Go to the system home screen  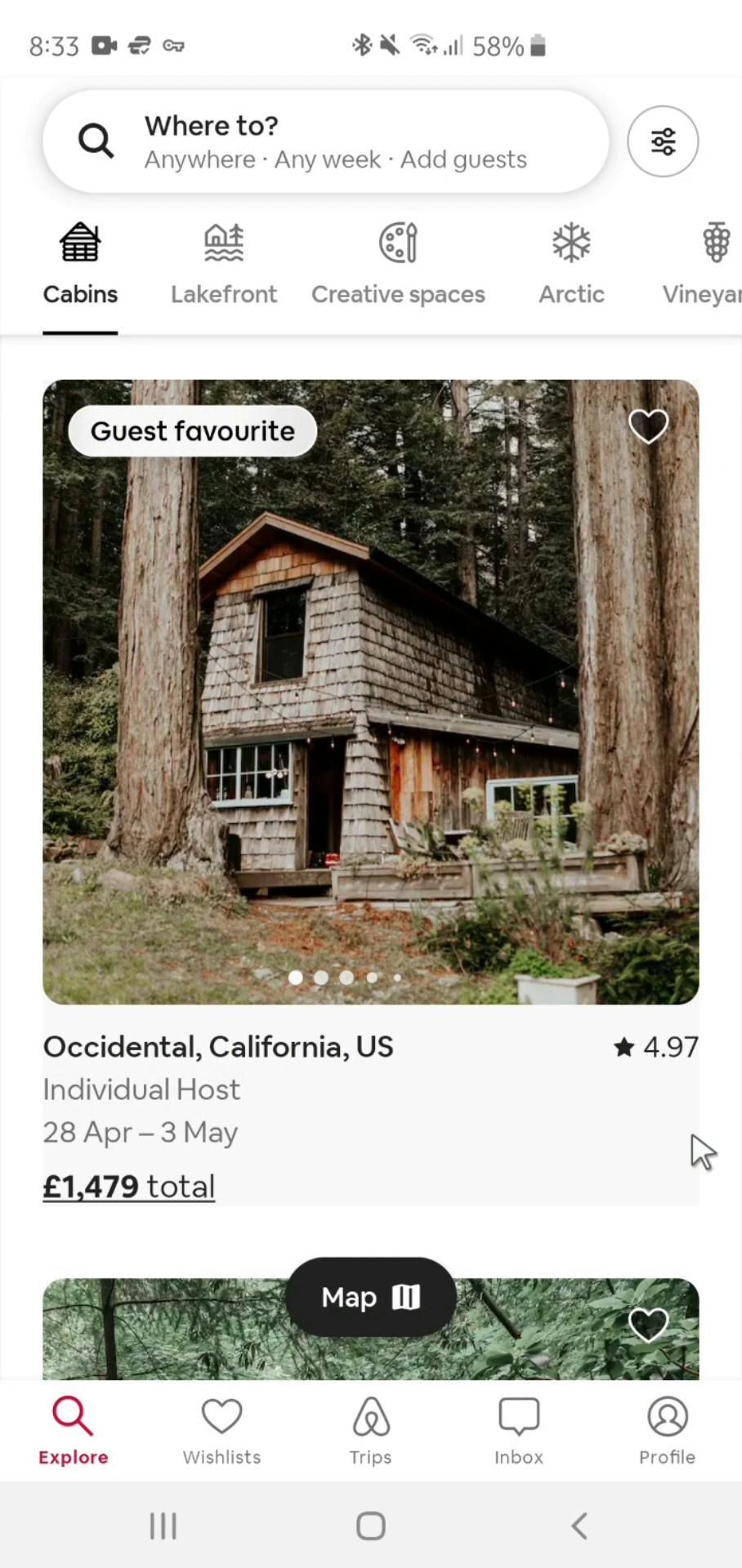click(x=371, y=1526)
